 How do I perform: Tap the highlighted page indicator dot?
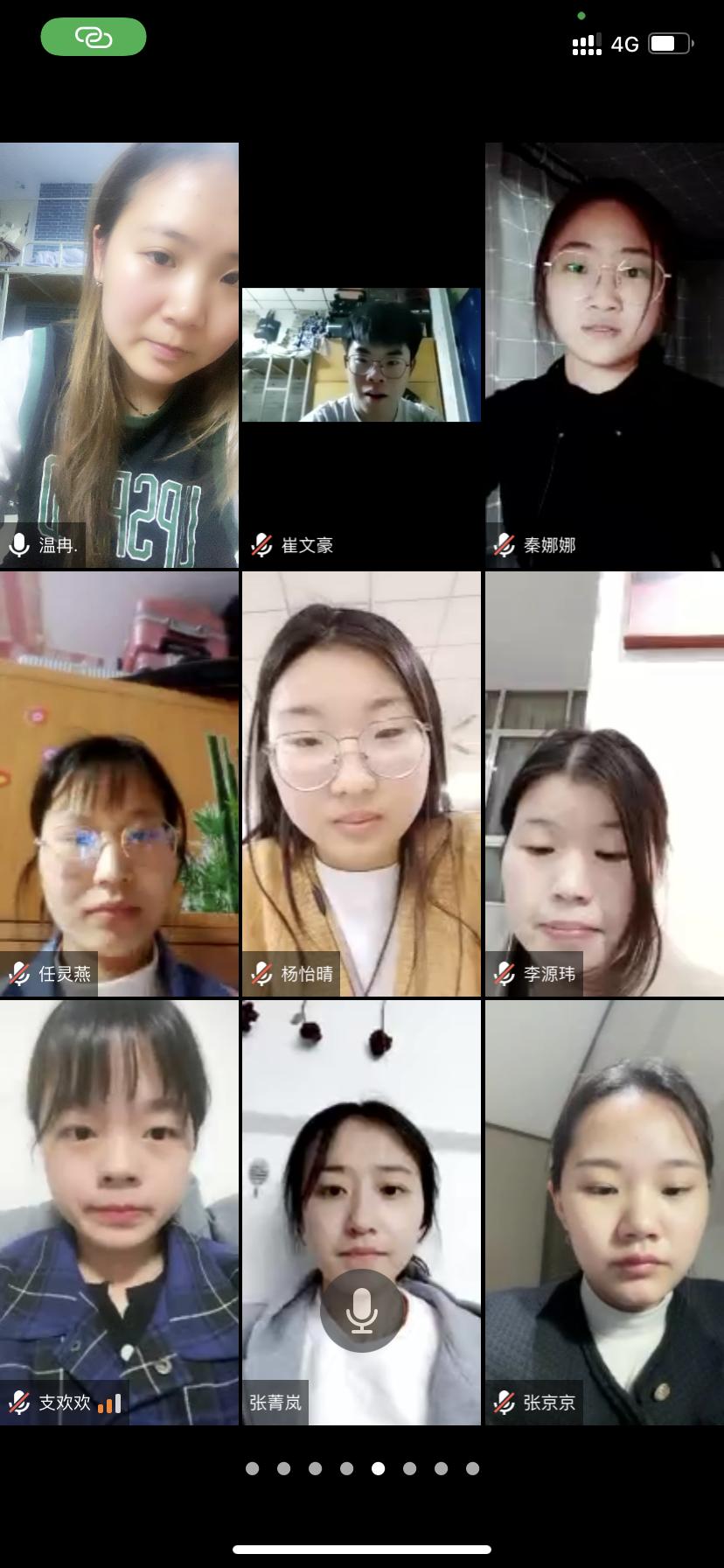tap(378, 1468)
